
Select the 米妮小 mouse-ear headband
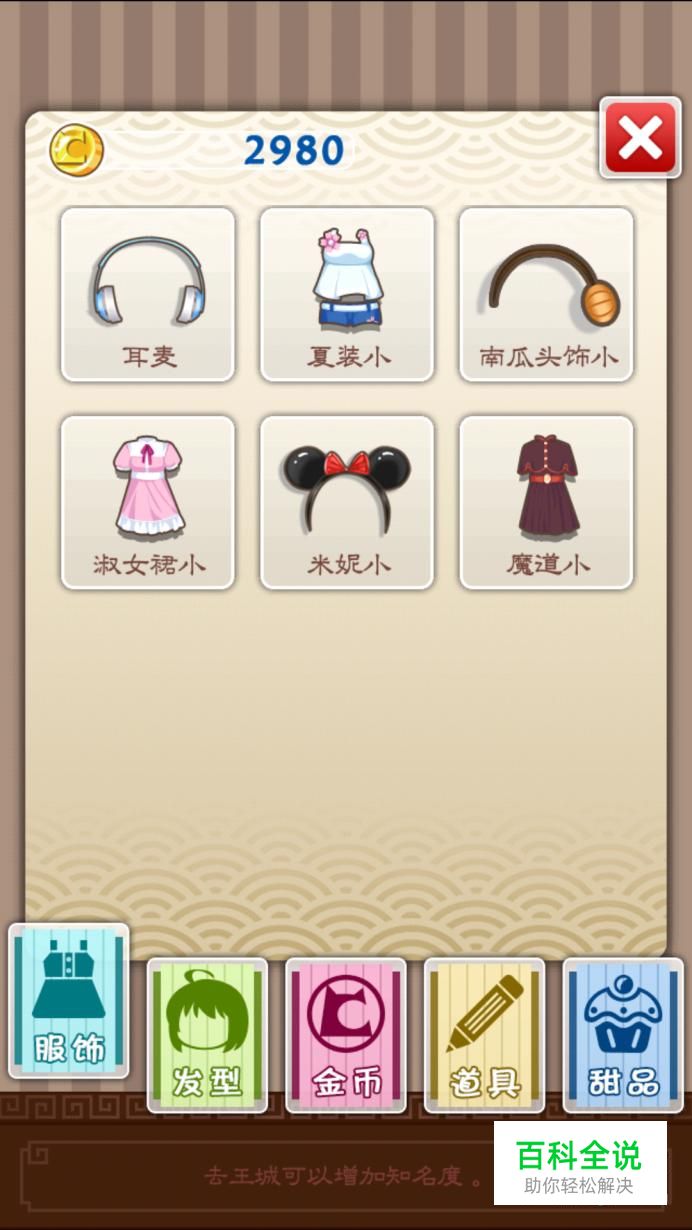347,502
